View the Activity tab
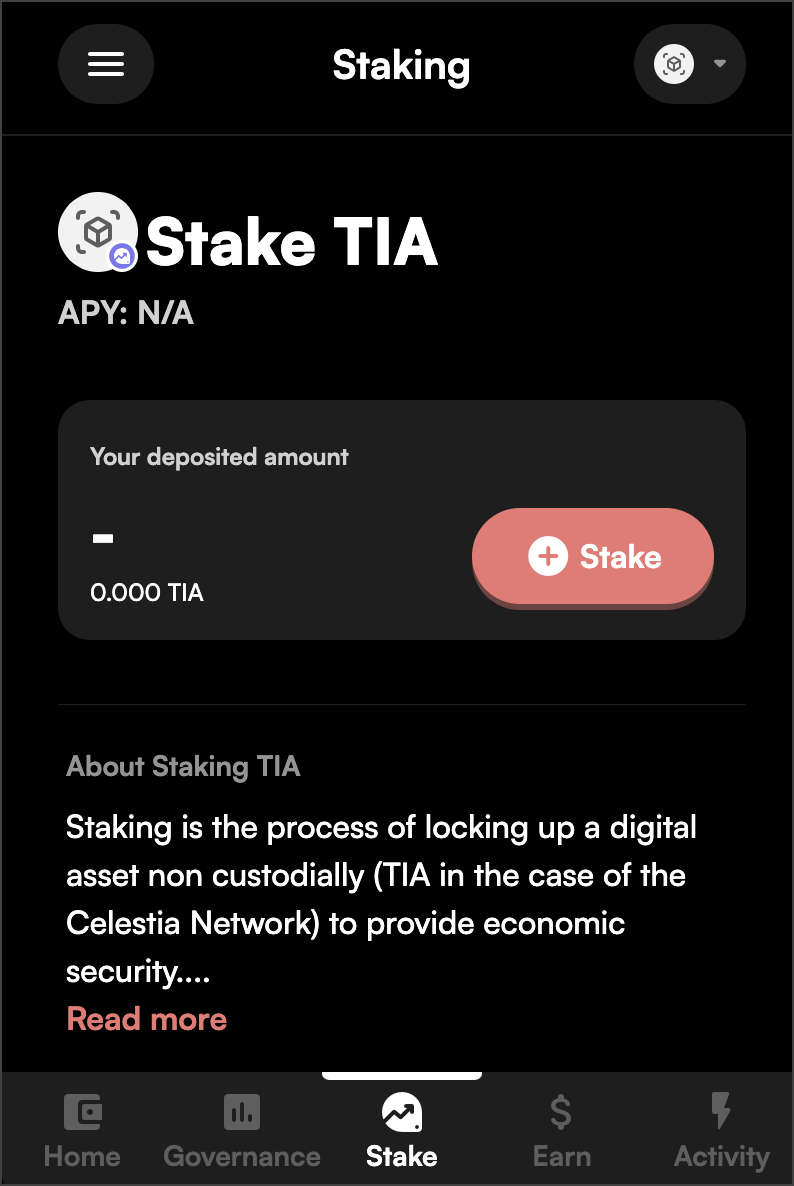The image size is (794, 1186). pos(721,1131)
